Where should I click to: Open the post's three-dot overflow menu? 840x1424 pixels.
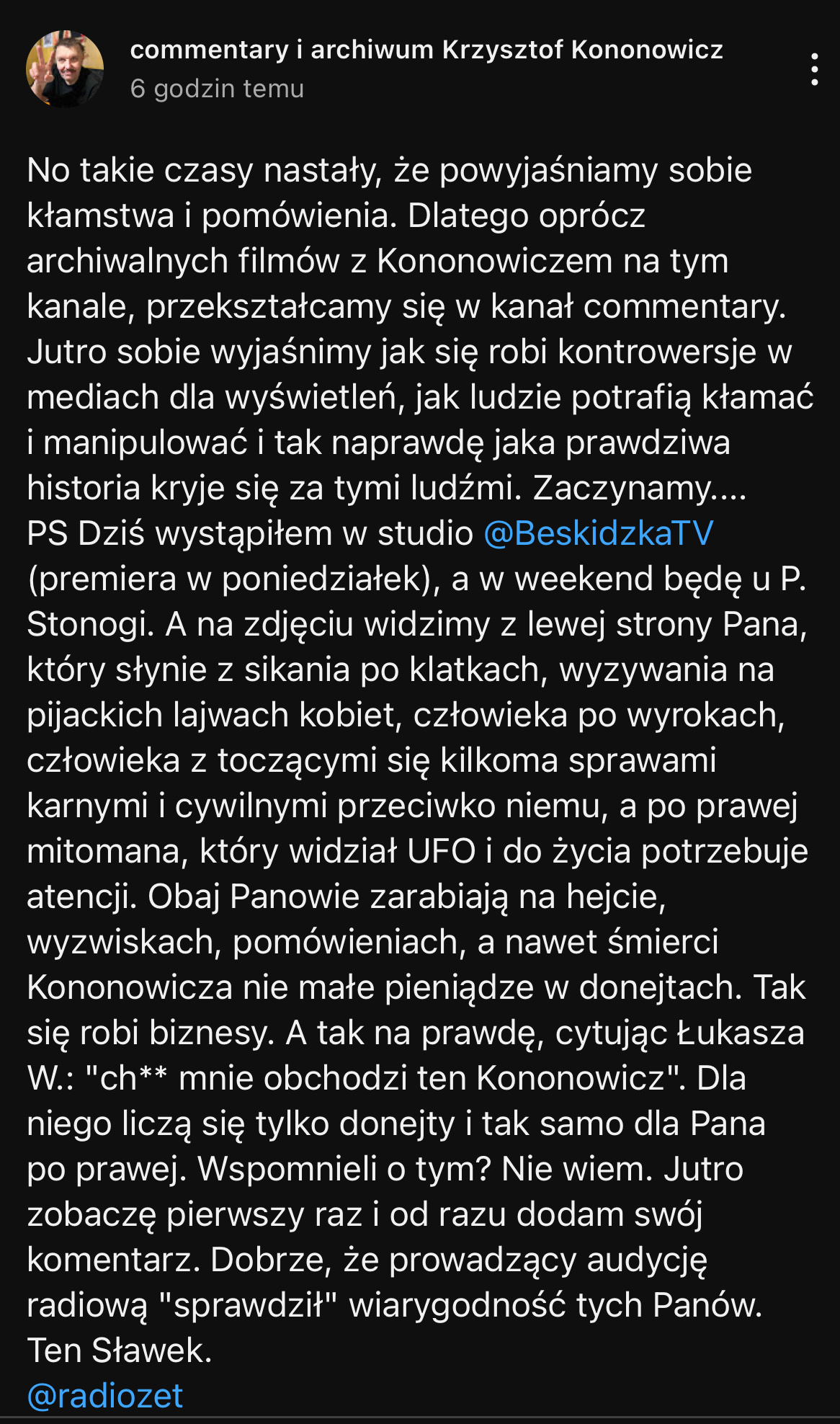tap(814, 70)
